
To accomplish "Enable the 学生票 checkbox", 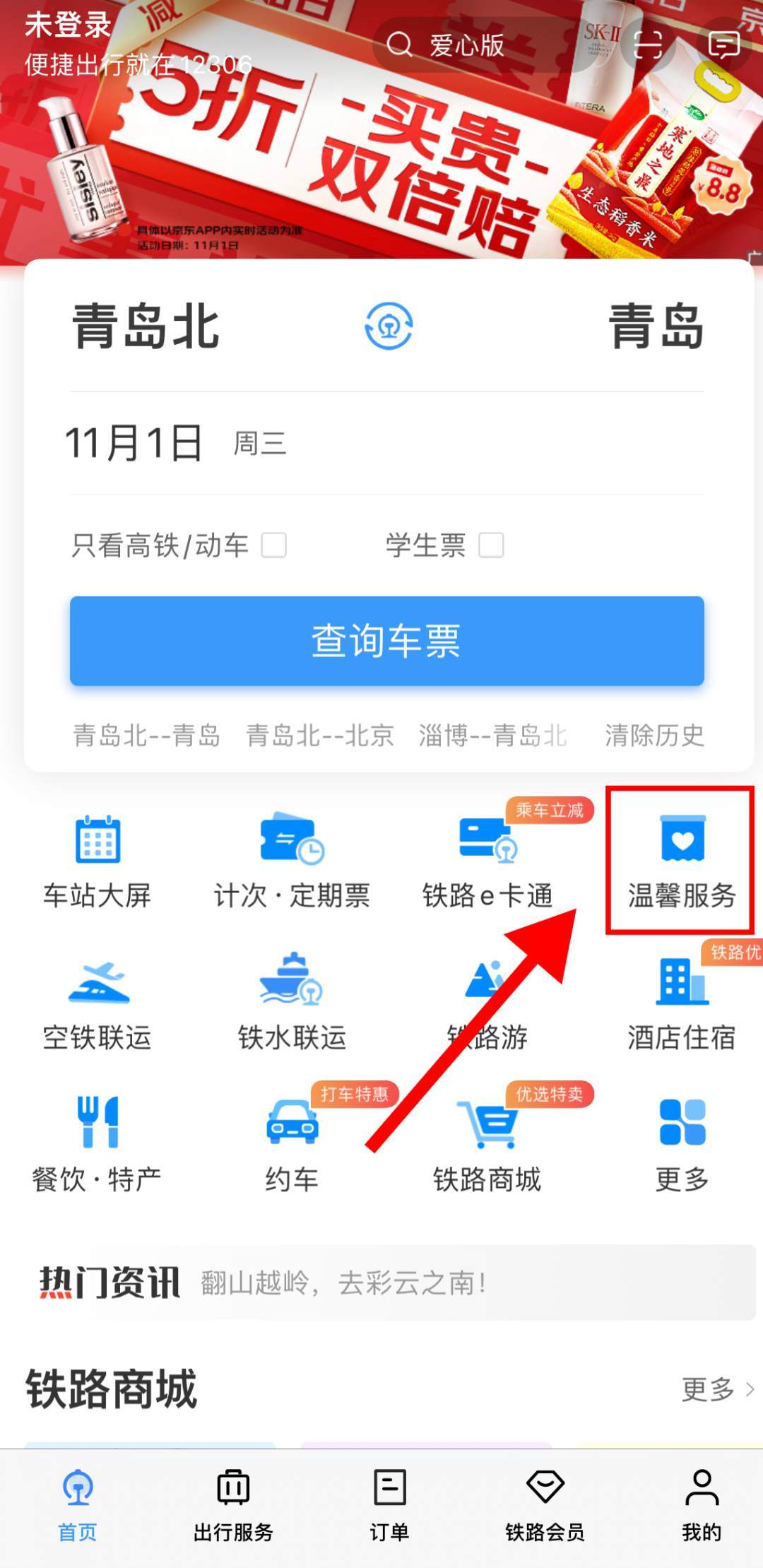I will tap(491, 546).
